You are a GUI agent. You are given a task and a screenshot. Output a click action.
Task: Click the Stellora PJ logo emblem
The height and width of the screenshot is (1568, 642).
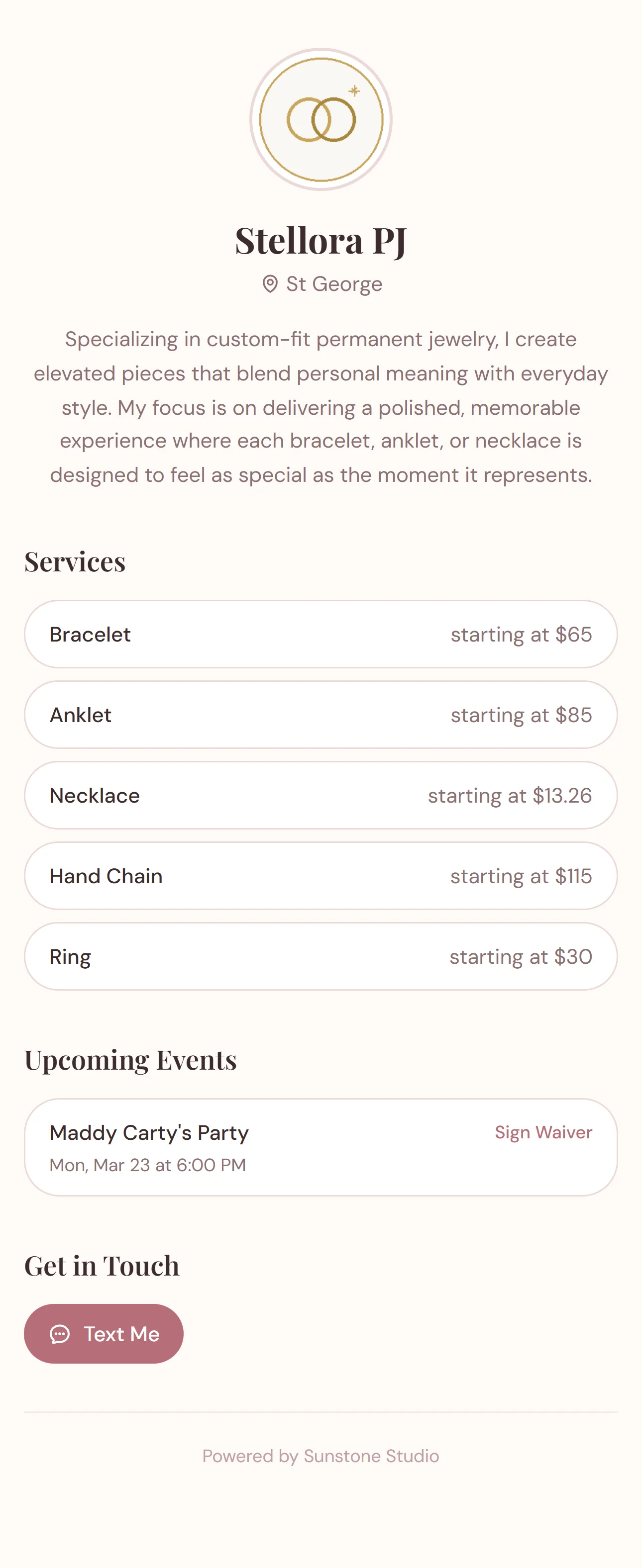tap(320, 120)
